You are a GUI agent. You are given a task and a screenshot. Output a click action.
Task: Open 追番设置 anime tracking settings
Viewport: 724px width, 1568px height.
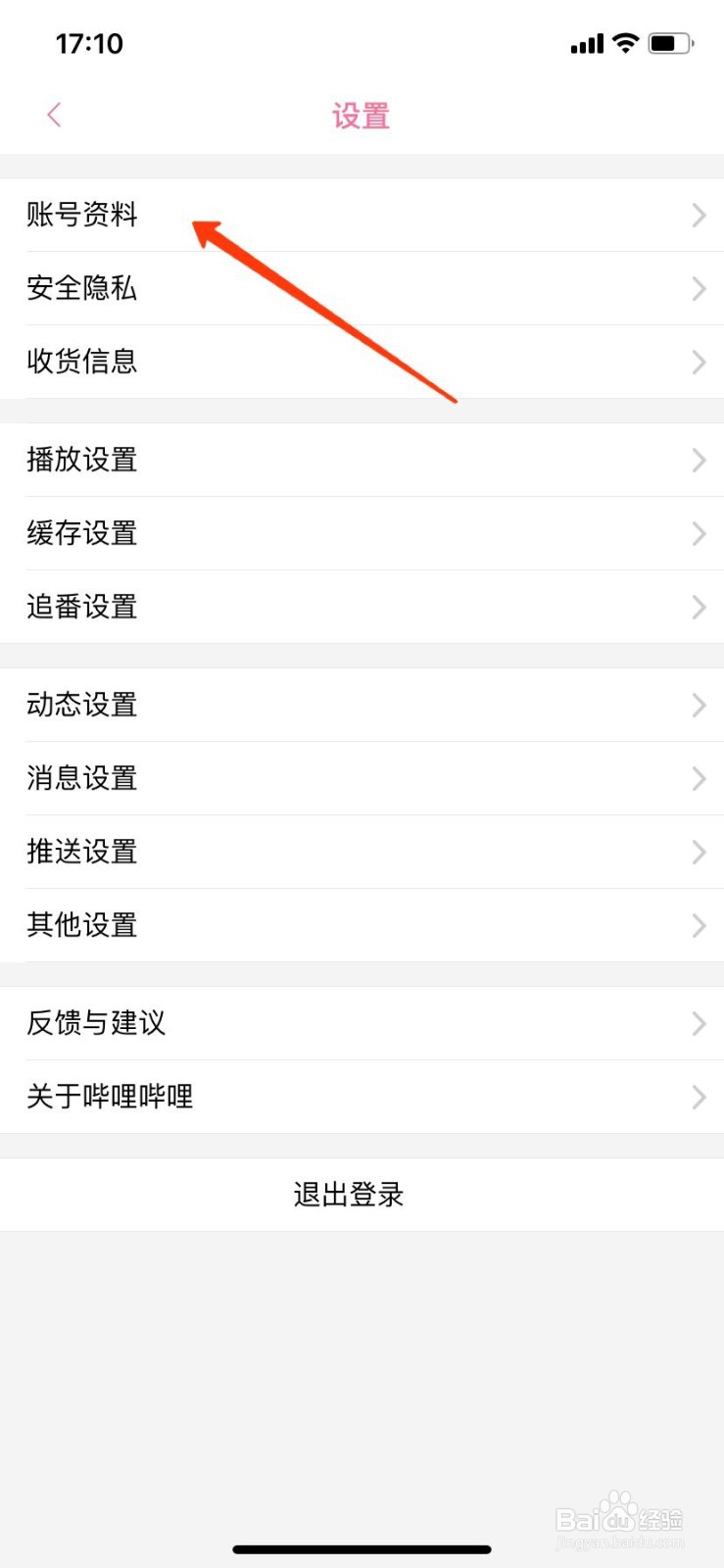point(82,607)
